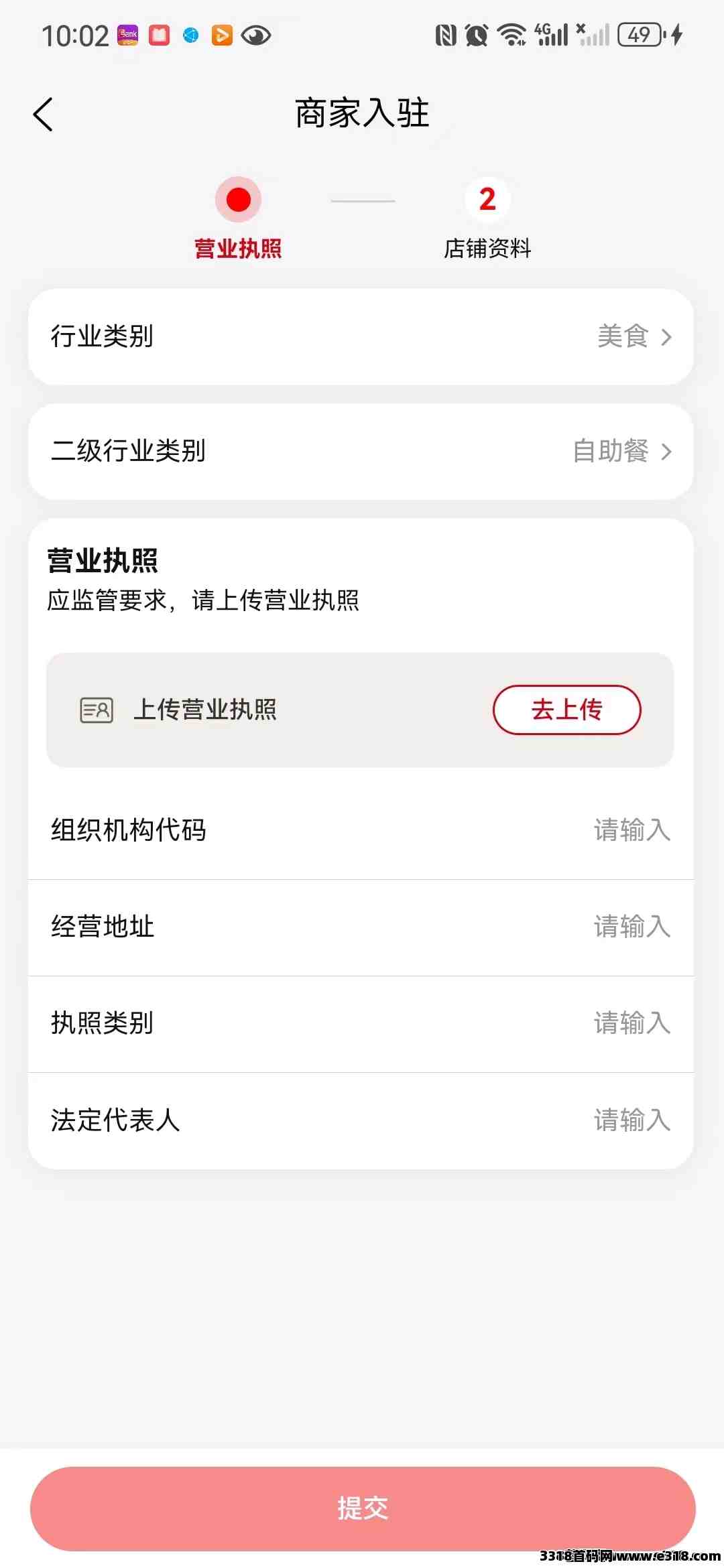Enter the 组织机构代码 field
This screenshot has width=724, height=1568.
point(361,831)
